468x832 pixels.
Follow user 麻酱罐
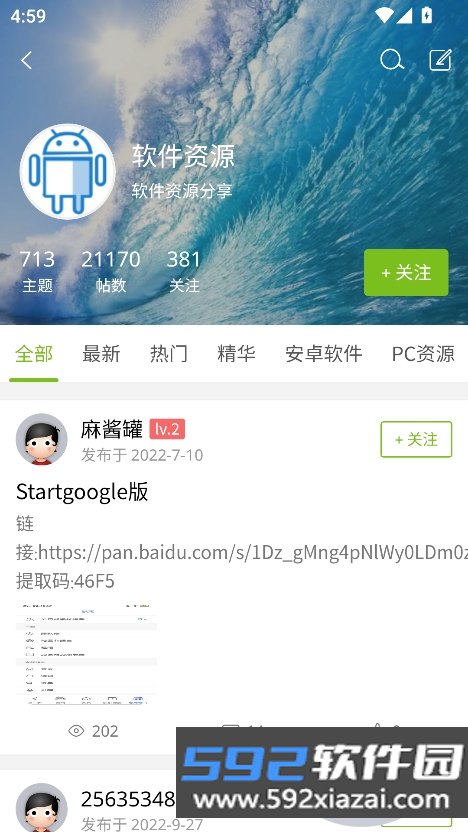416,439
